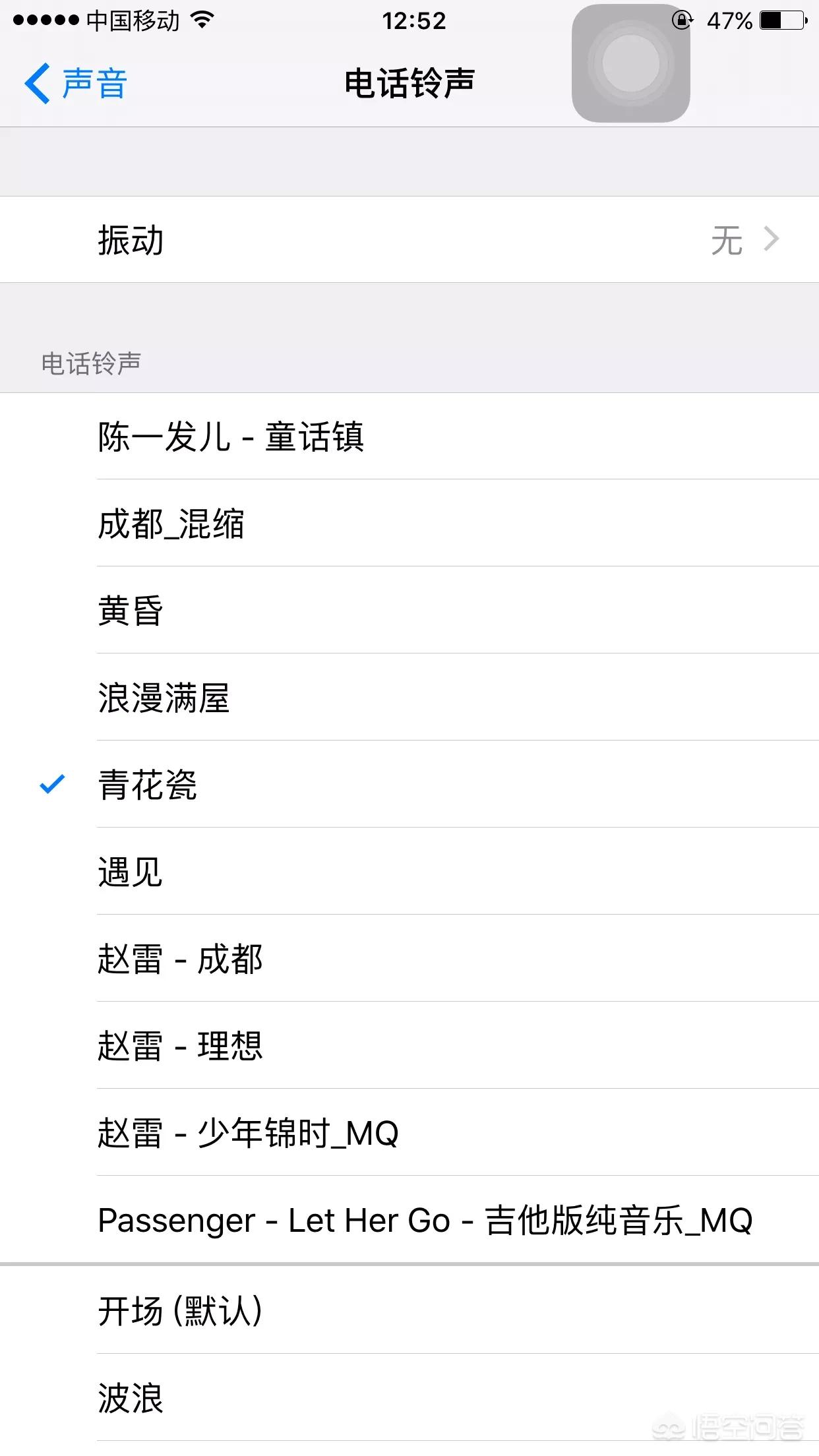819x1456 pixels.
Task: Select ringtone 陈一发儿 - 童话镇
Action: pos(409,437)
